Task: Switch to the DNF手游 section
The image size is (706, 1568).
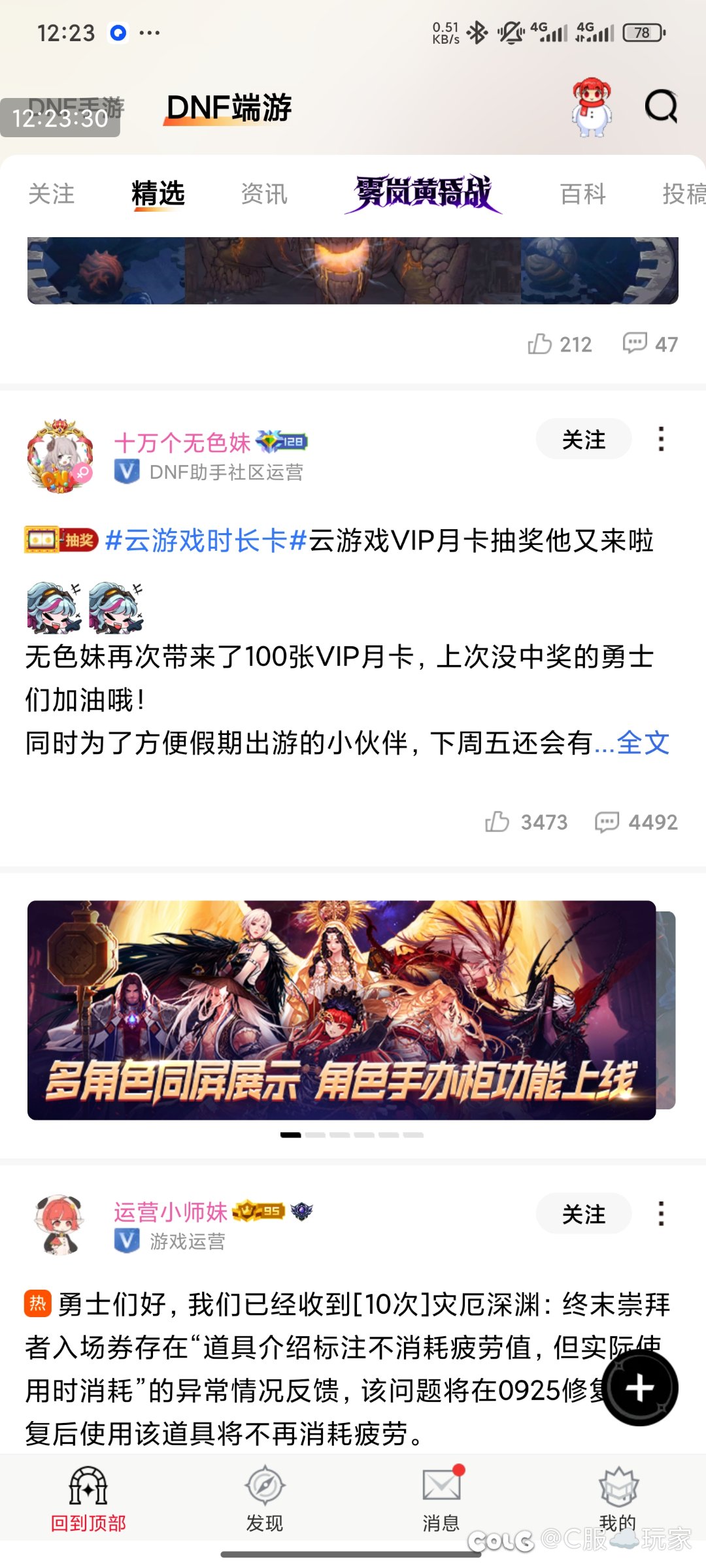Action: [76, 108]
